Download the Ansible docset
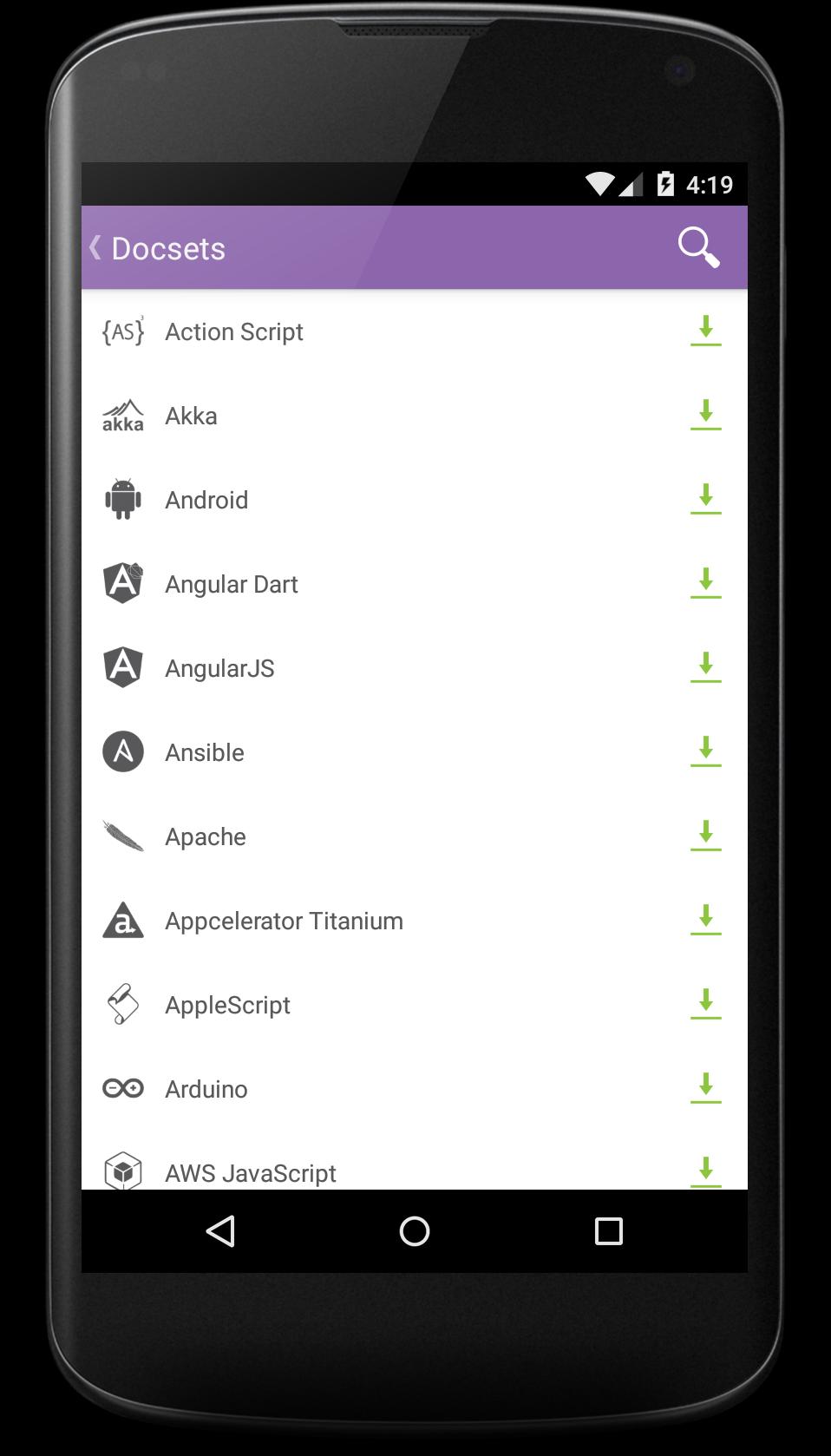This screenshot has height=1456, width=831. pyautogui.click(x=705, y=752)
